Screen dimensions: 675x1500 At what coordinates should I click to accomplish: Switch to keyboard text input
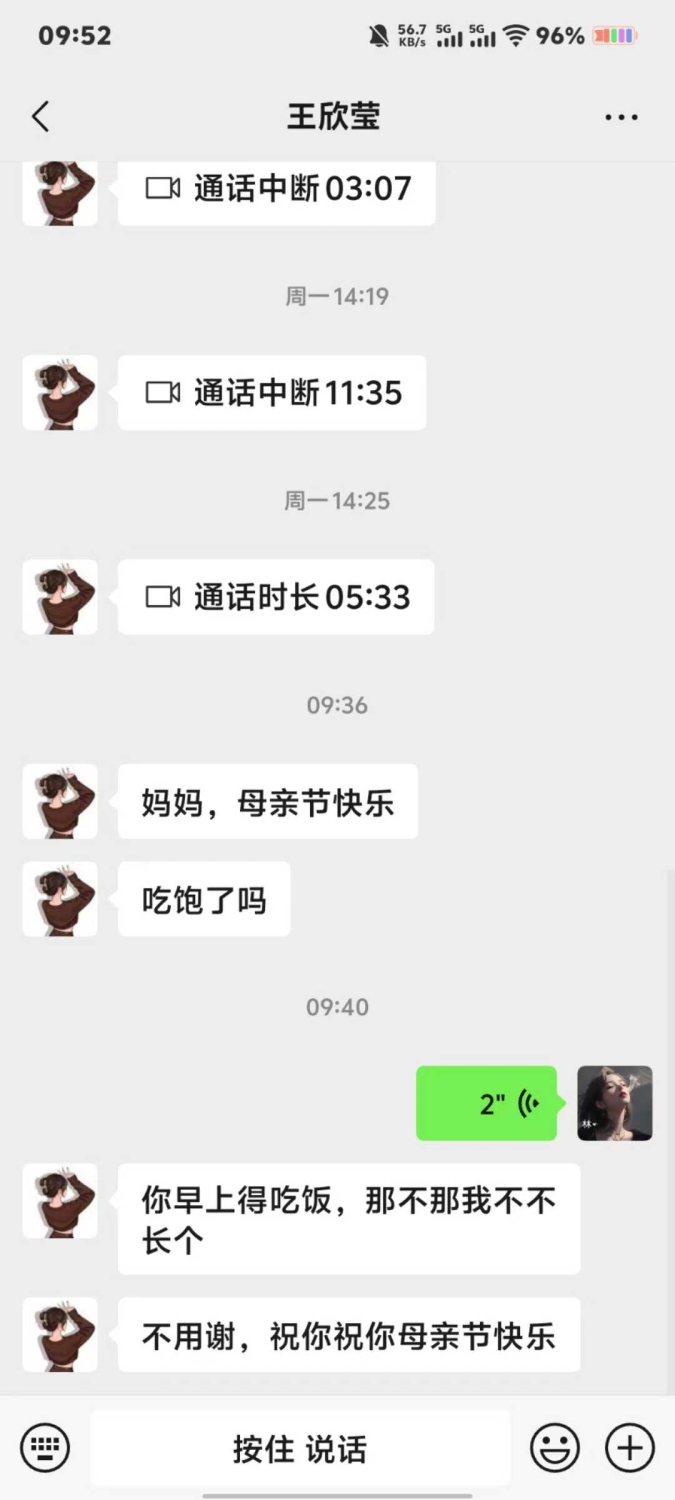pos(44,1447)
